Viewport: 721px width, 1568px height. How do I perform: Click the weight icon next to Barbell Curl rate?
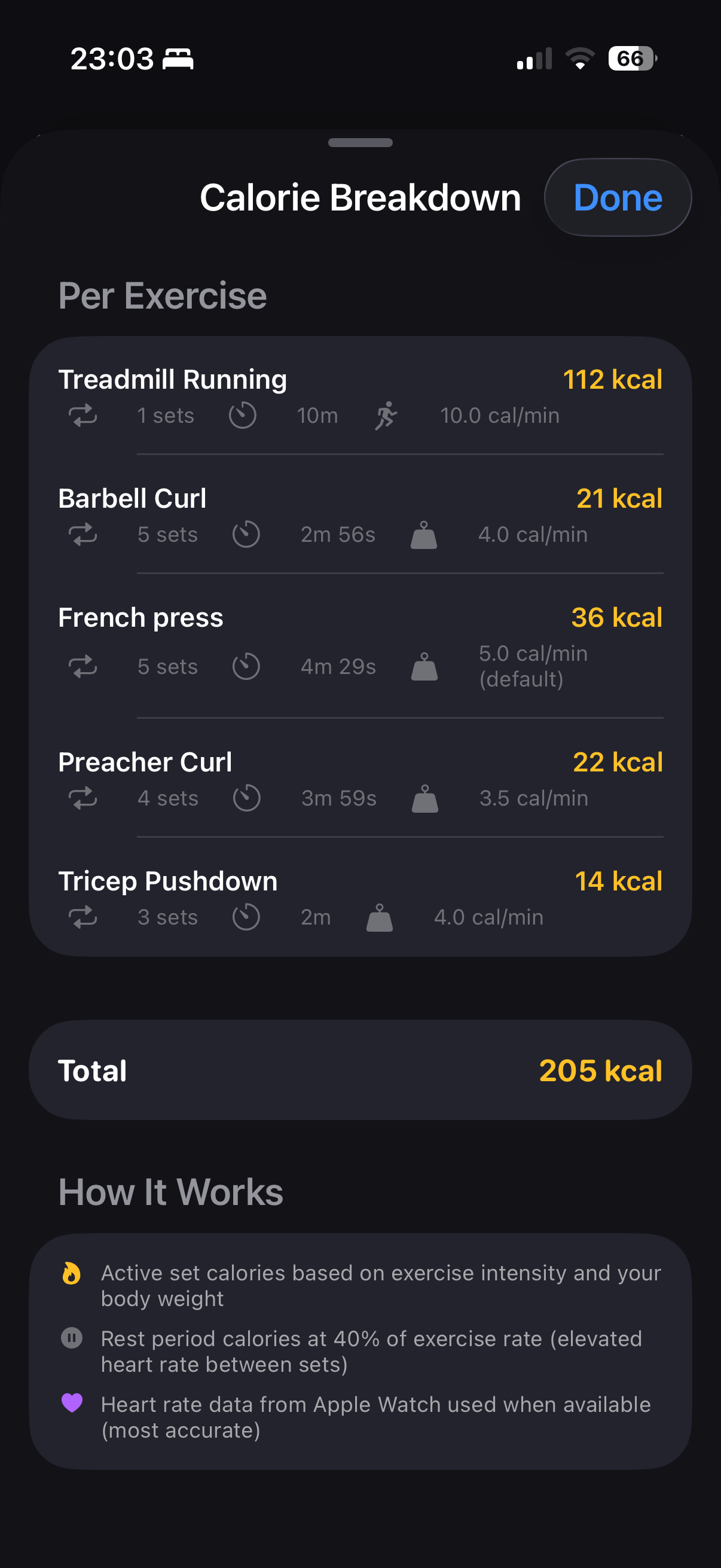[x=424, y=535]
